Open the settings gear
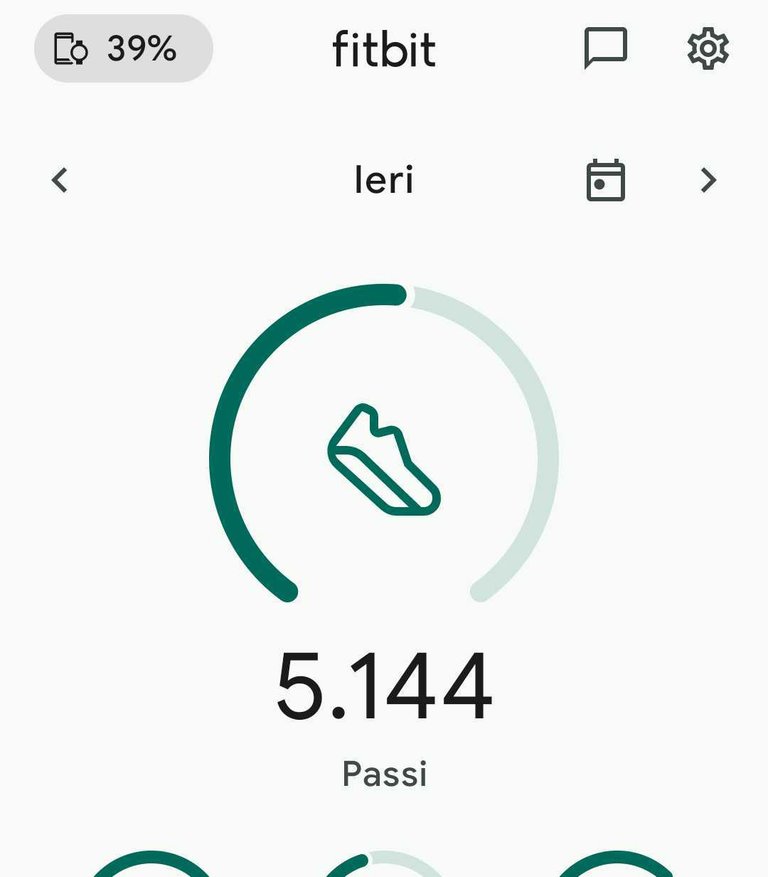 (x=708, y=48)
